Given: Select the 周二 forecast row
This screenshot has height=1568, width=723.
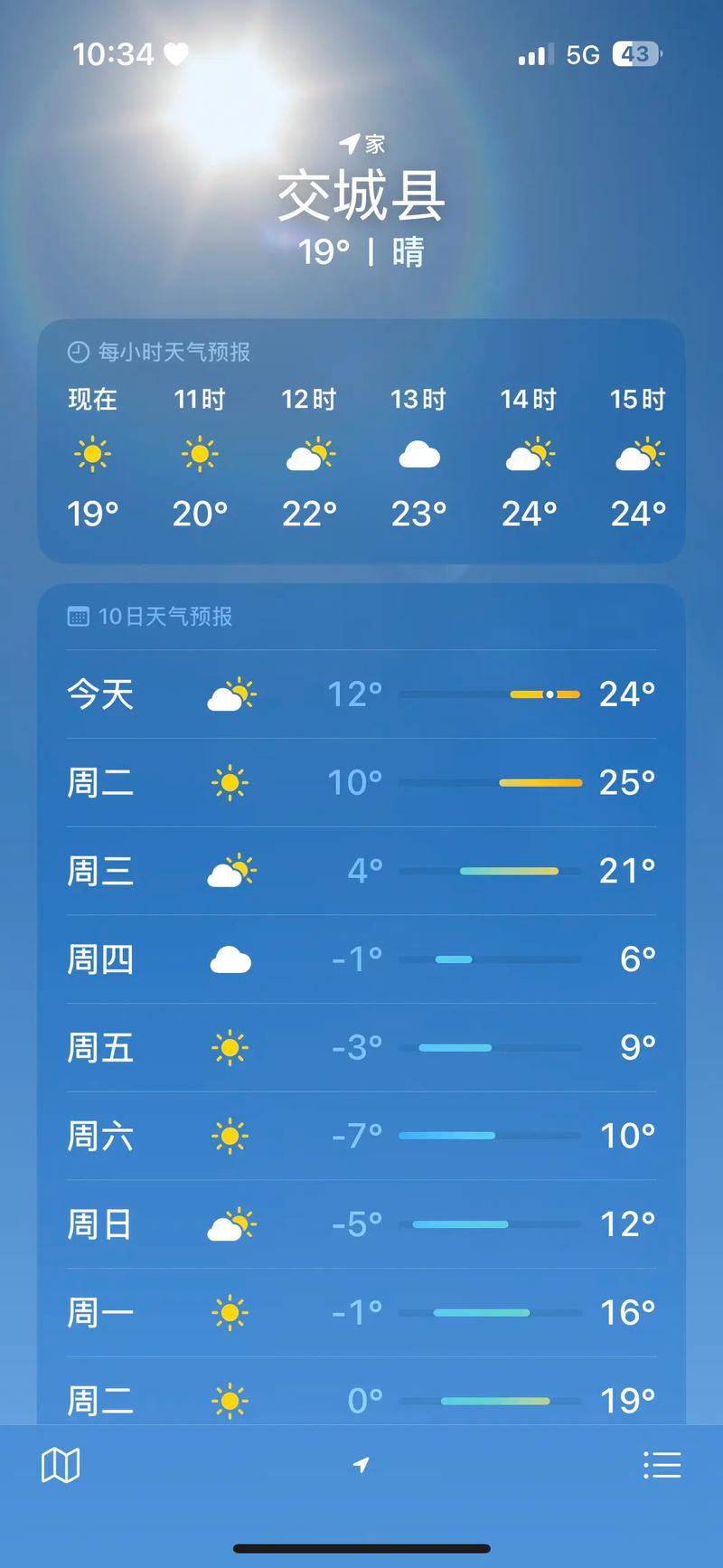Looking at the screenshot, I should click(361, 783).
